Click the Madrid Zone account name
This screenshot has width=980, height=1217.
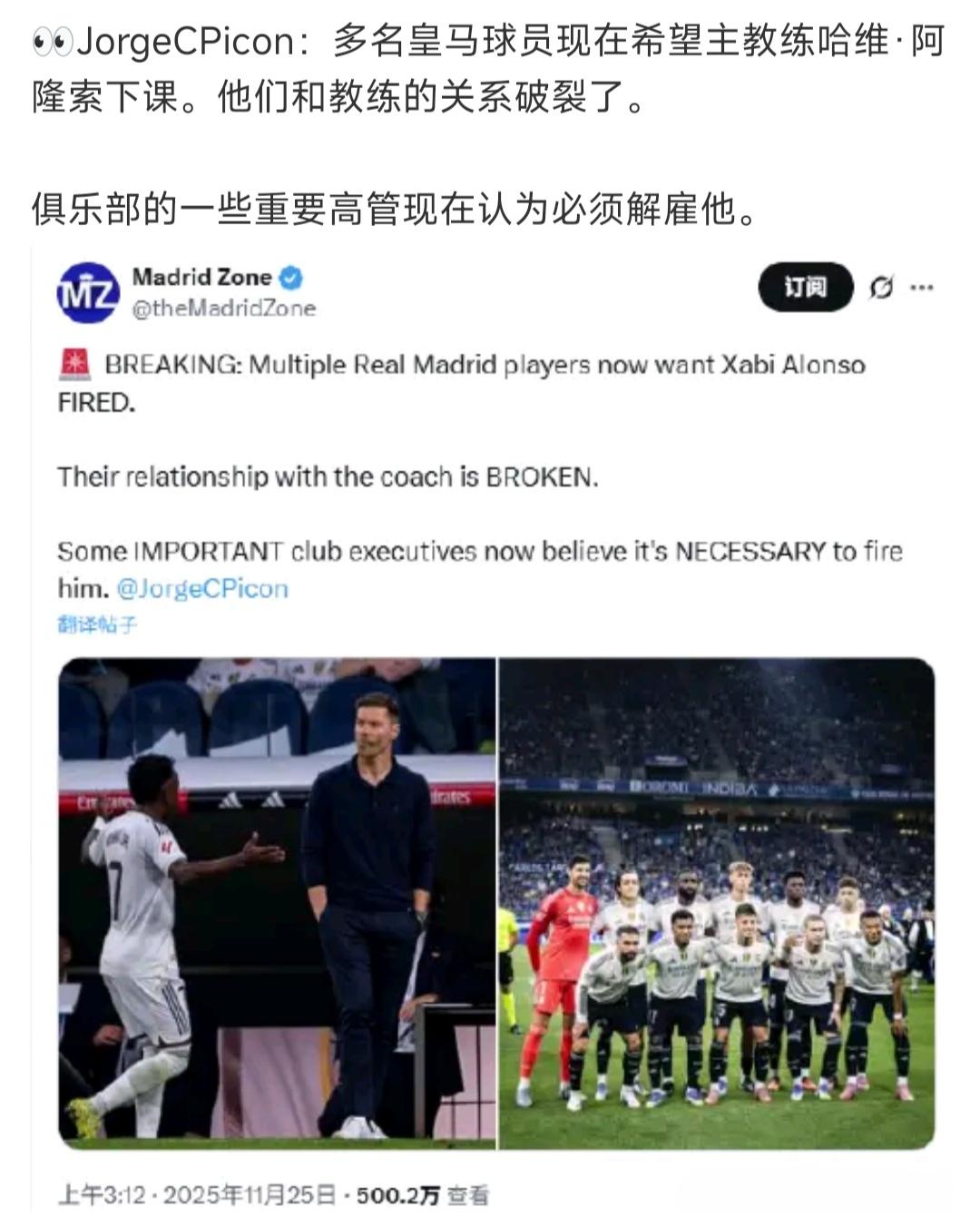tap(203, 278)
